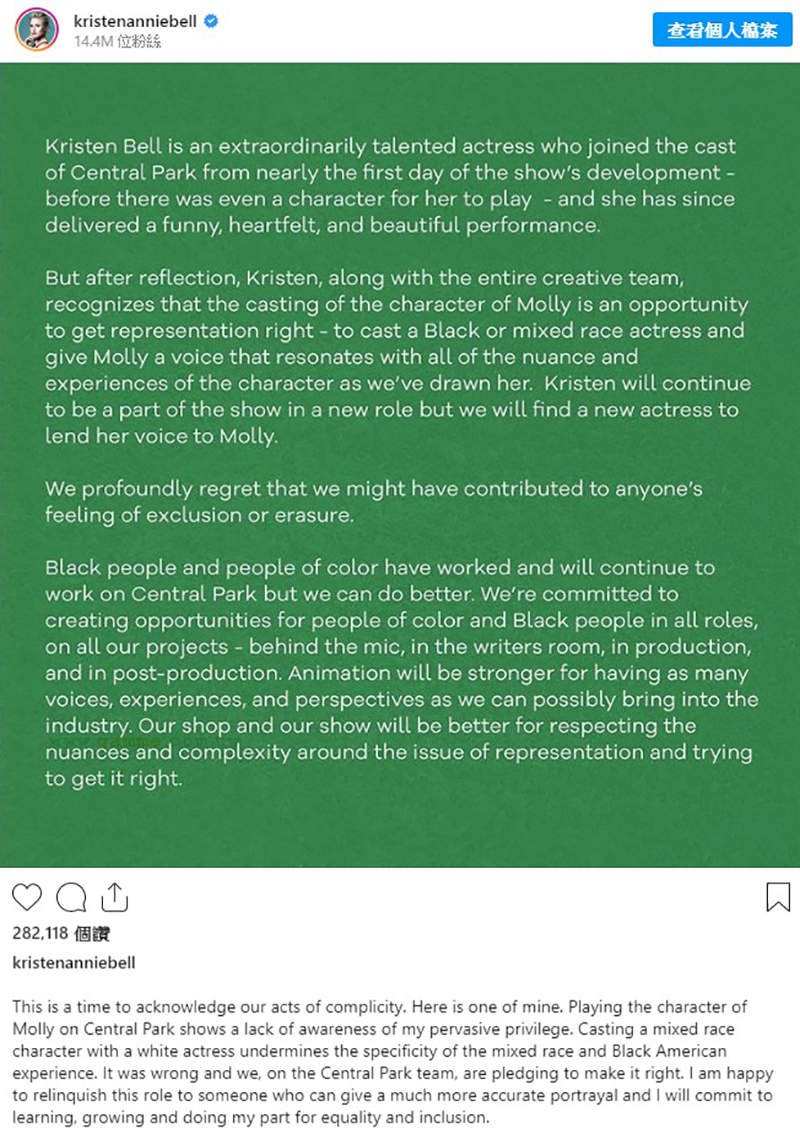Like this post with the heart icon

[x=27, y=897]
